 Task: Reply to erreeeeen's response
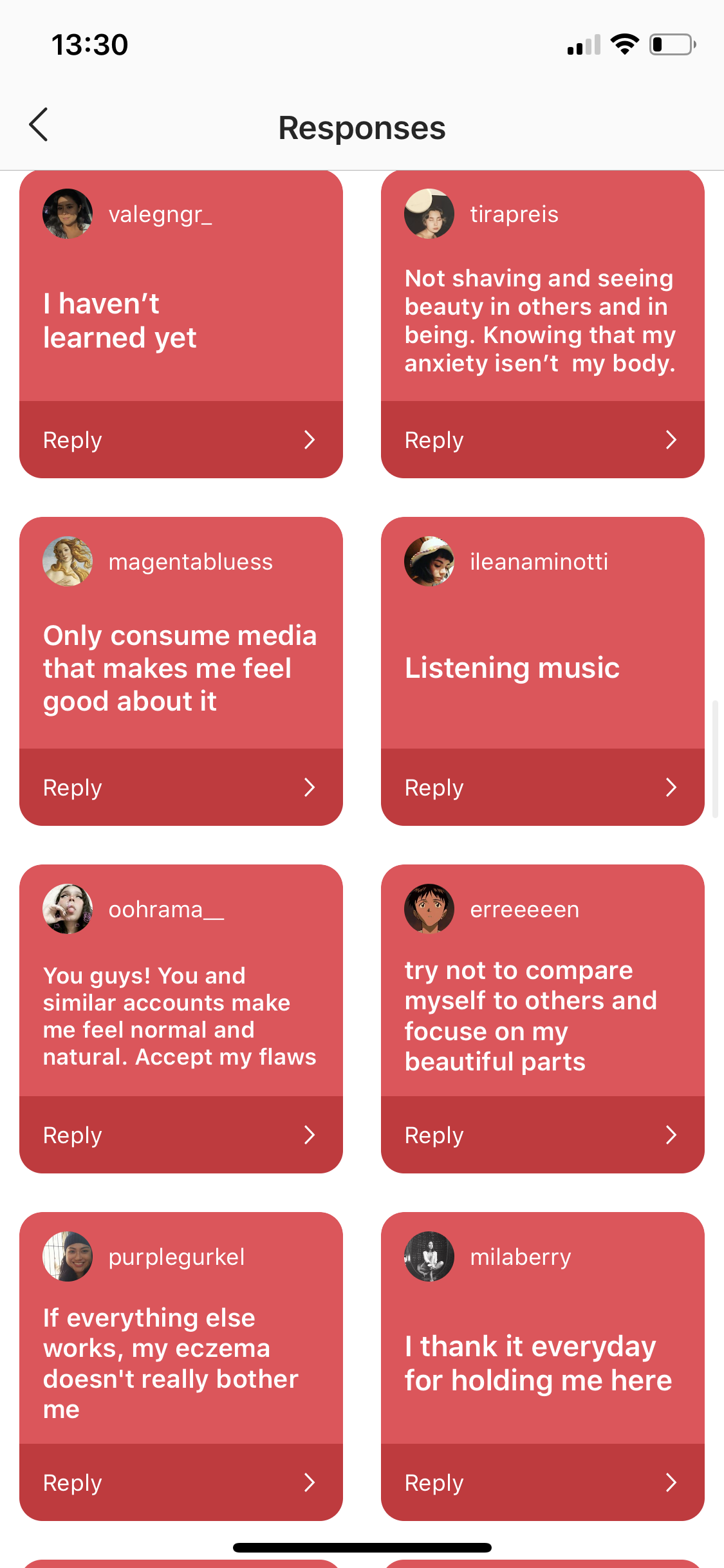542,1135
